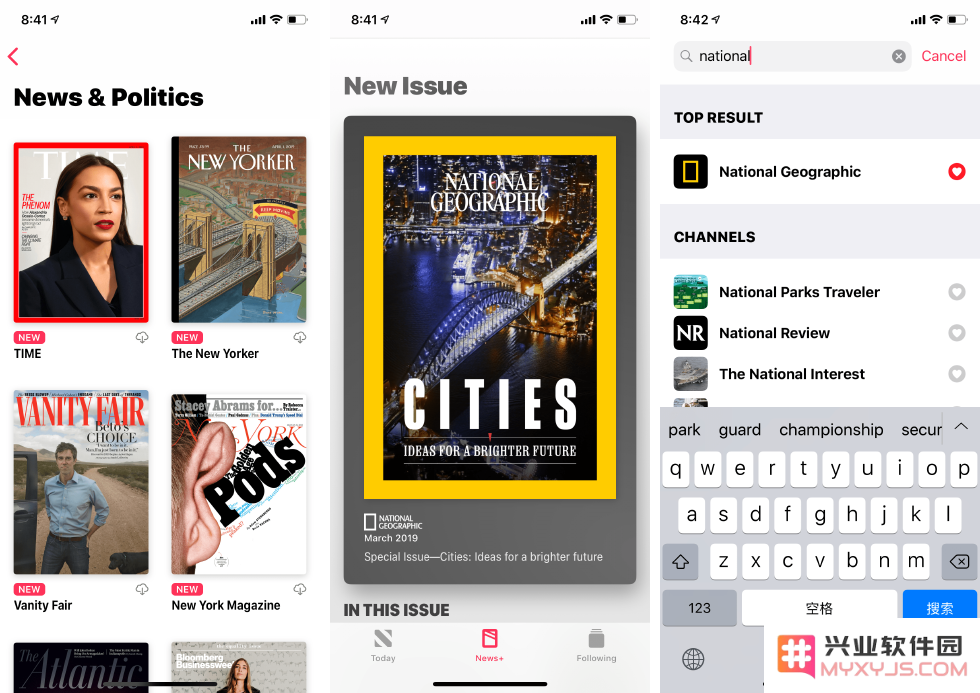The width and height of the screenshot is (980, 693).
Task: Open the TIME magazine cover
Action: pos(81,231)
